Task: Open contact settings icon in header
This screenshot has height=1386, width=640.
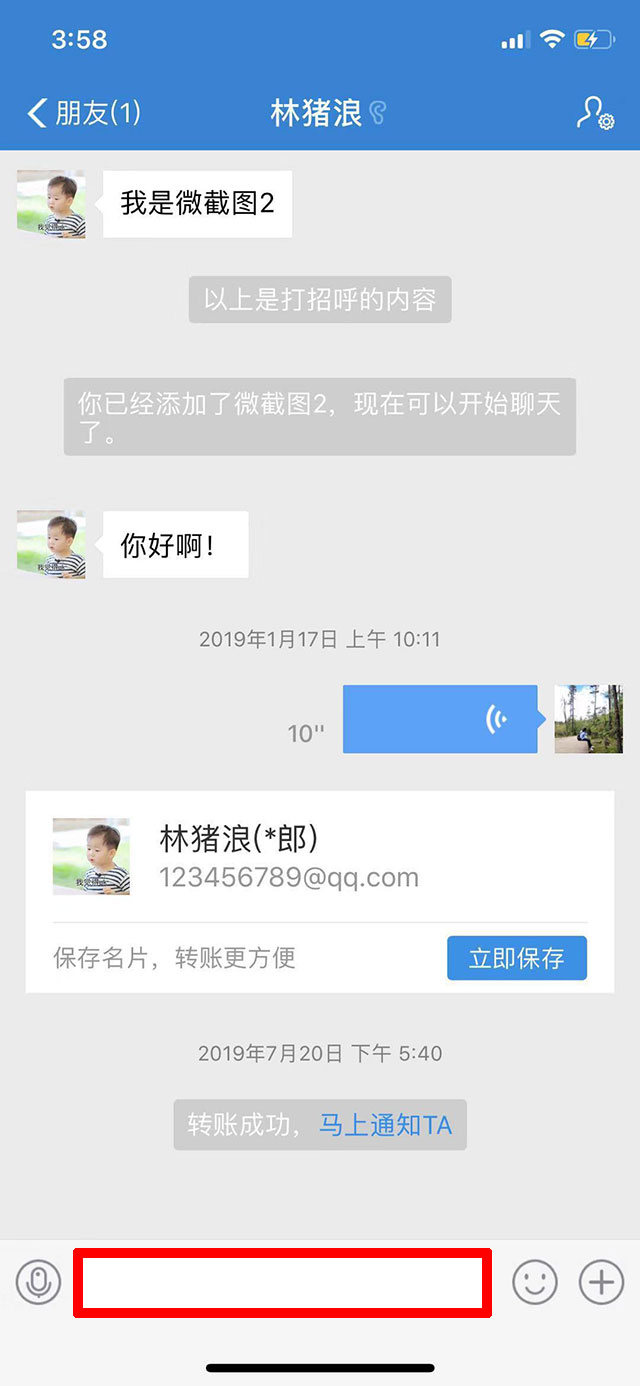Action: click(x=595, y=113)
